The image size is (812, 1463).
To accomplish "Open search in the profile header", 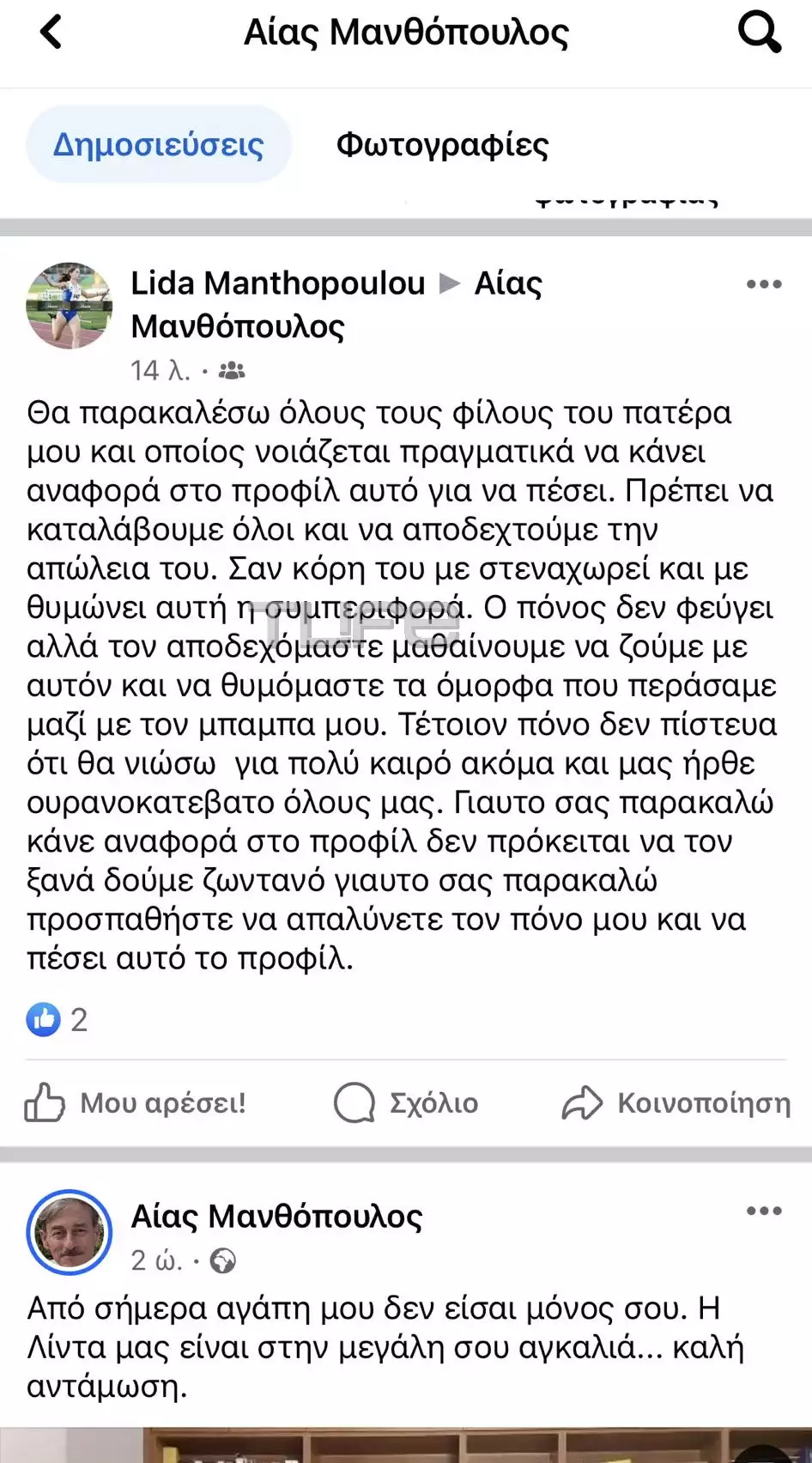I will 759,33.
